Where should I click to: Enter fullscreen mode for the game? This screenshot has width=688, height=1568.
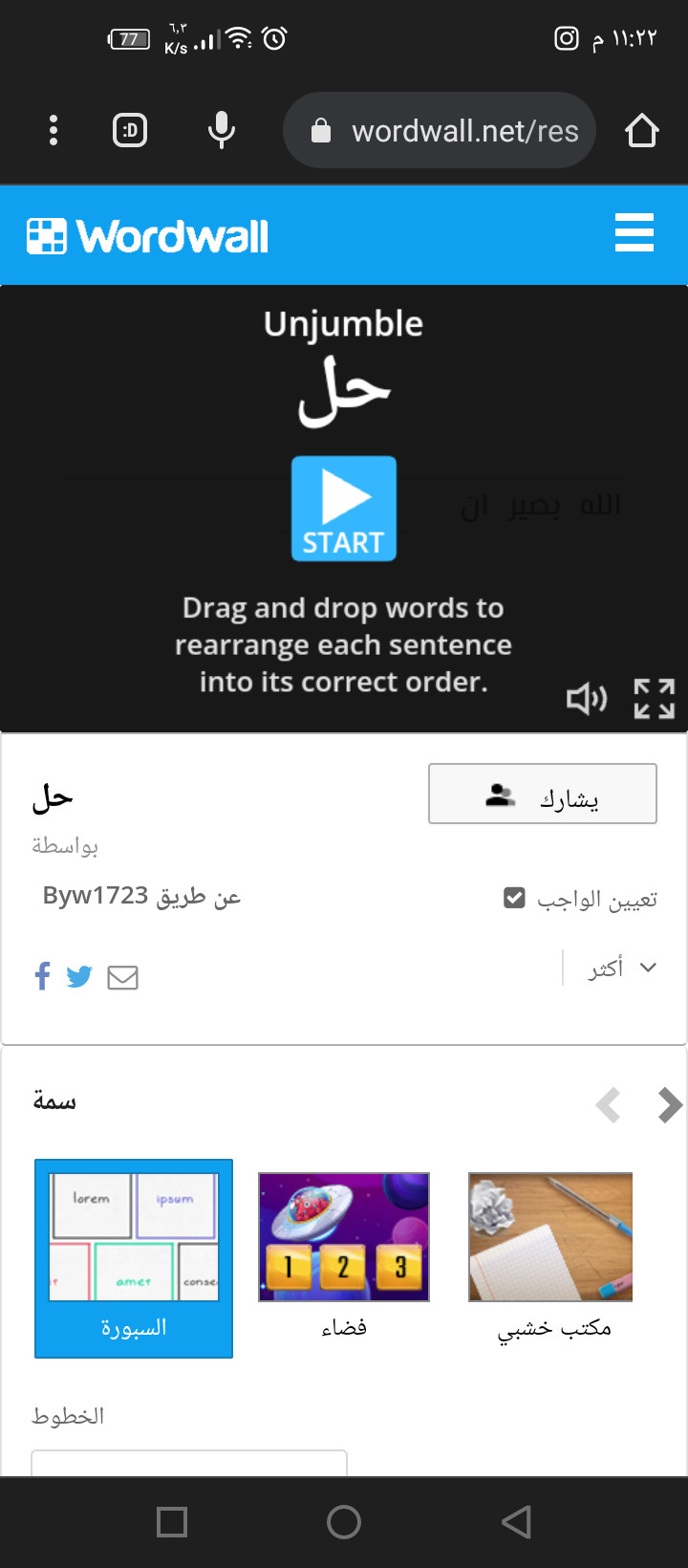655,699
